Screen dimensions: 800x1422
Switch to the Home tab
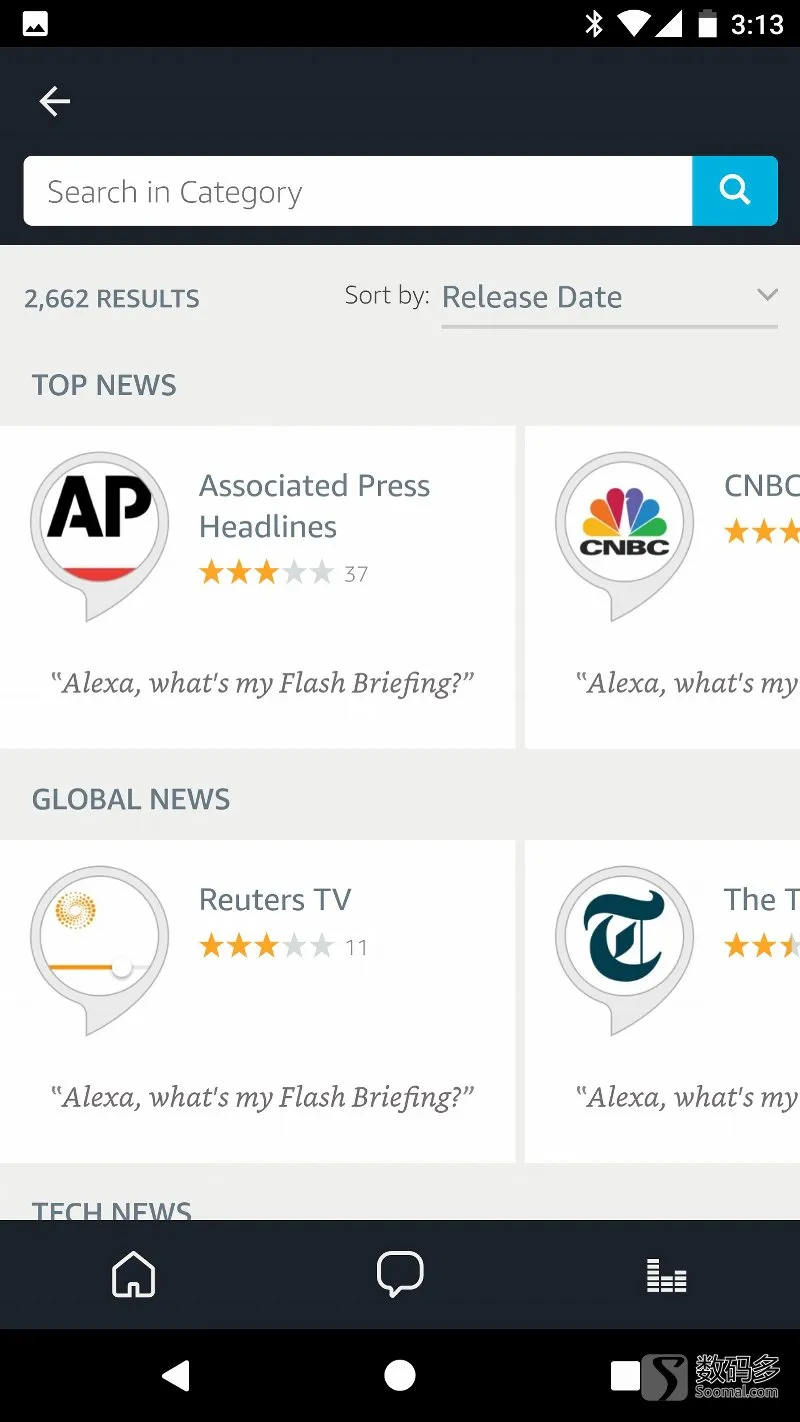[134, 1275]
